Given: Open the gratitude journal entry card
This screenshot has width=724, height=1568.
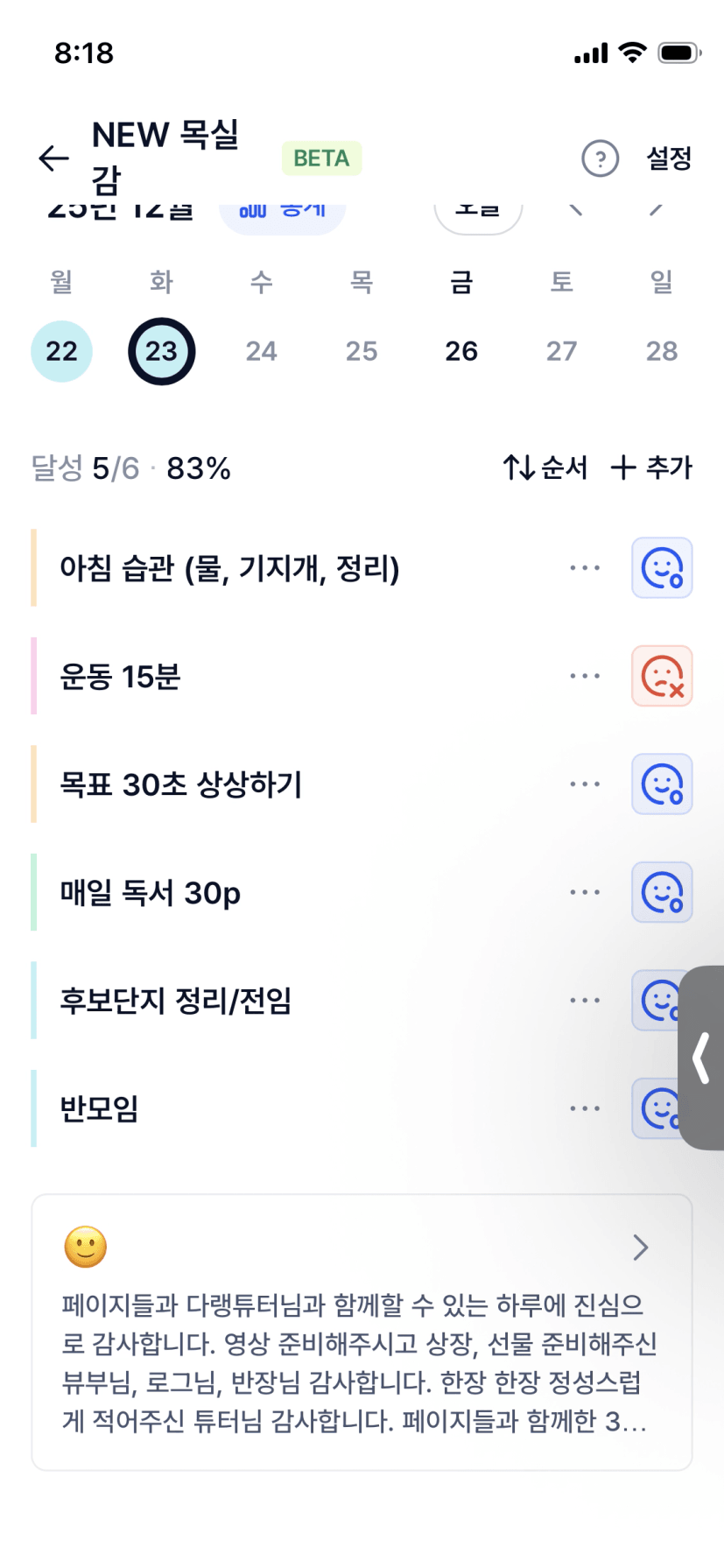Looking at the screenshot, I should click(x=362, y=1332).
